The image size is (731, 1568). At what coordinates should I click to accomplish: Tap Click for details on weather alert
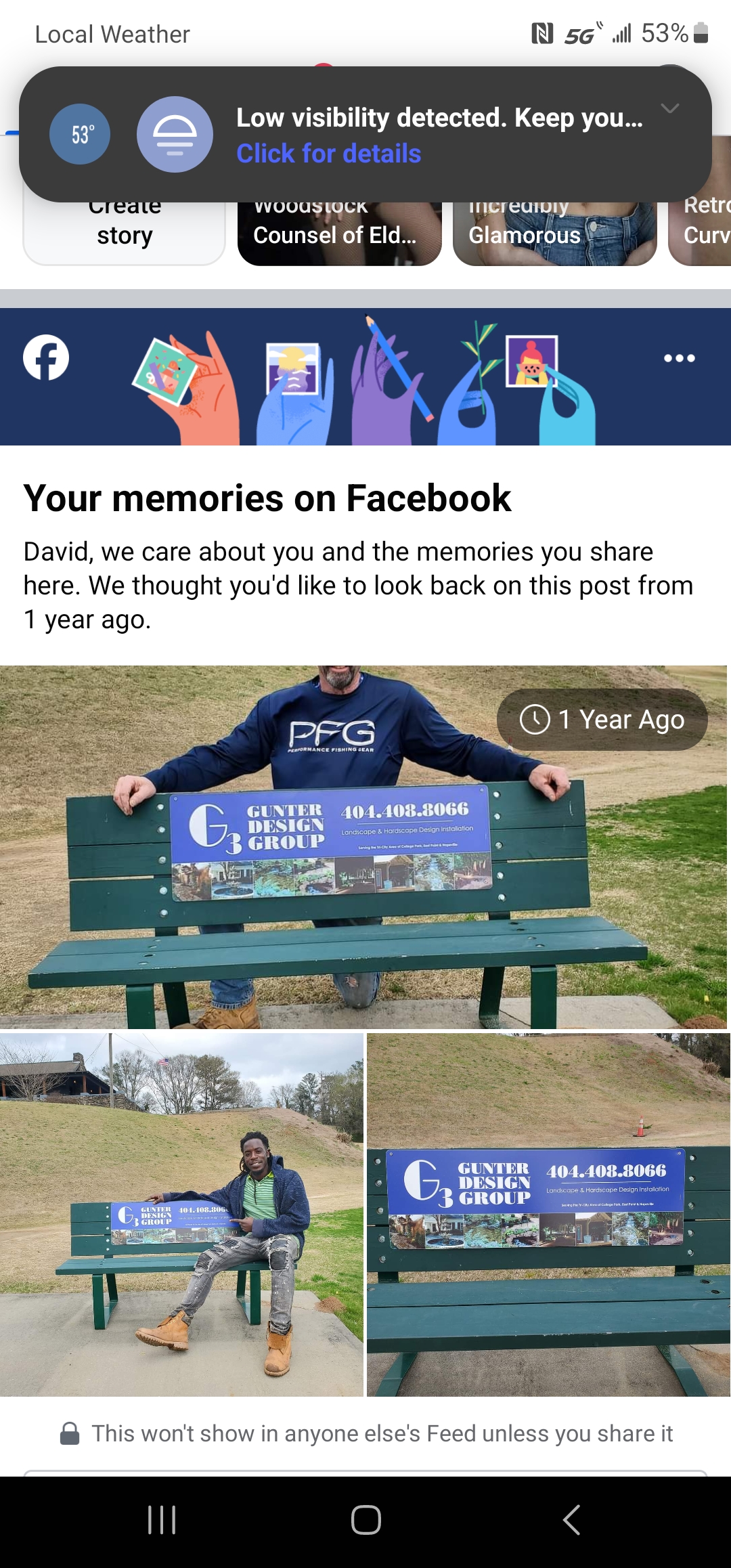(x=328, y=154)
